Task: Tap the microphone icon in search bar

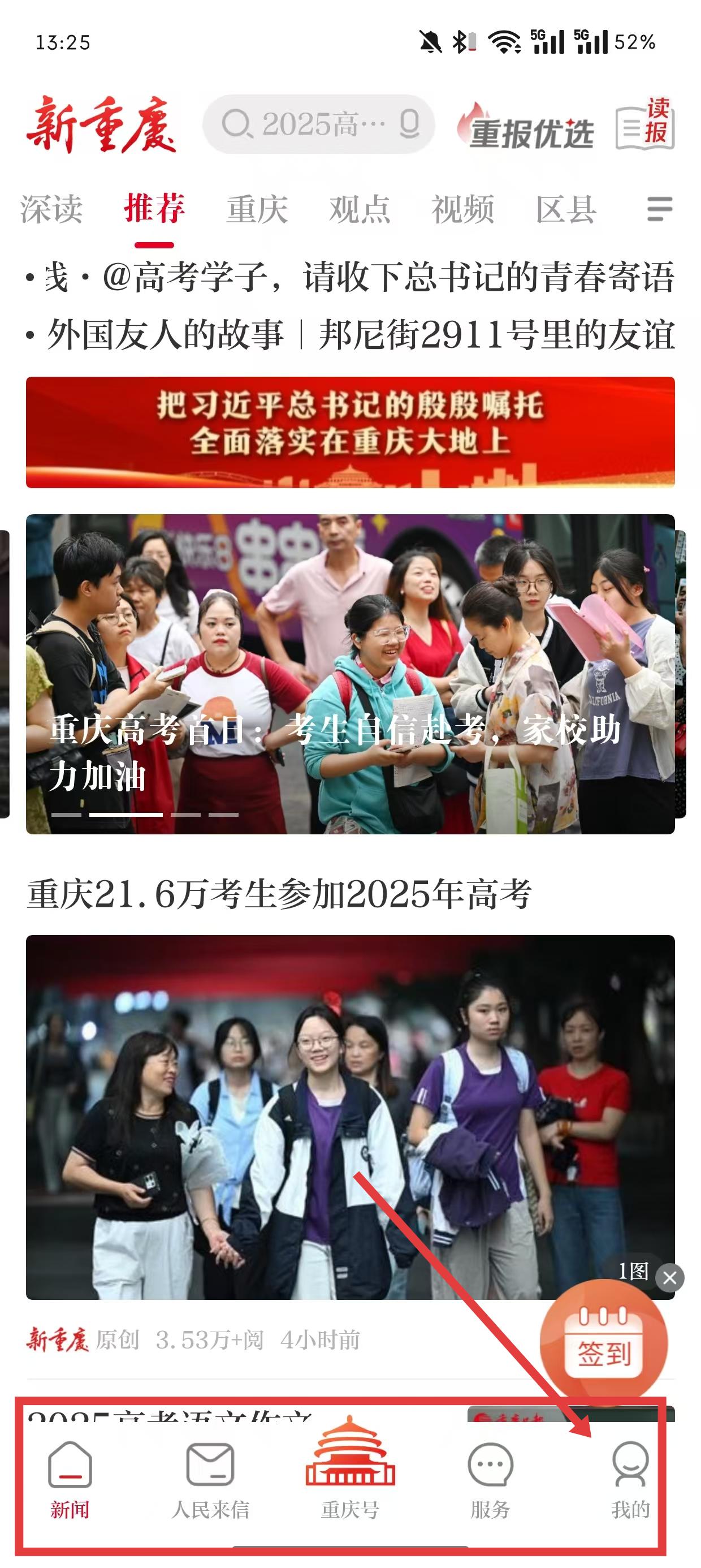Action: [x=409, y=124]
